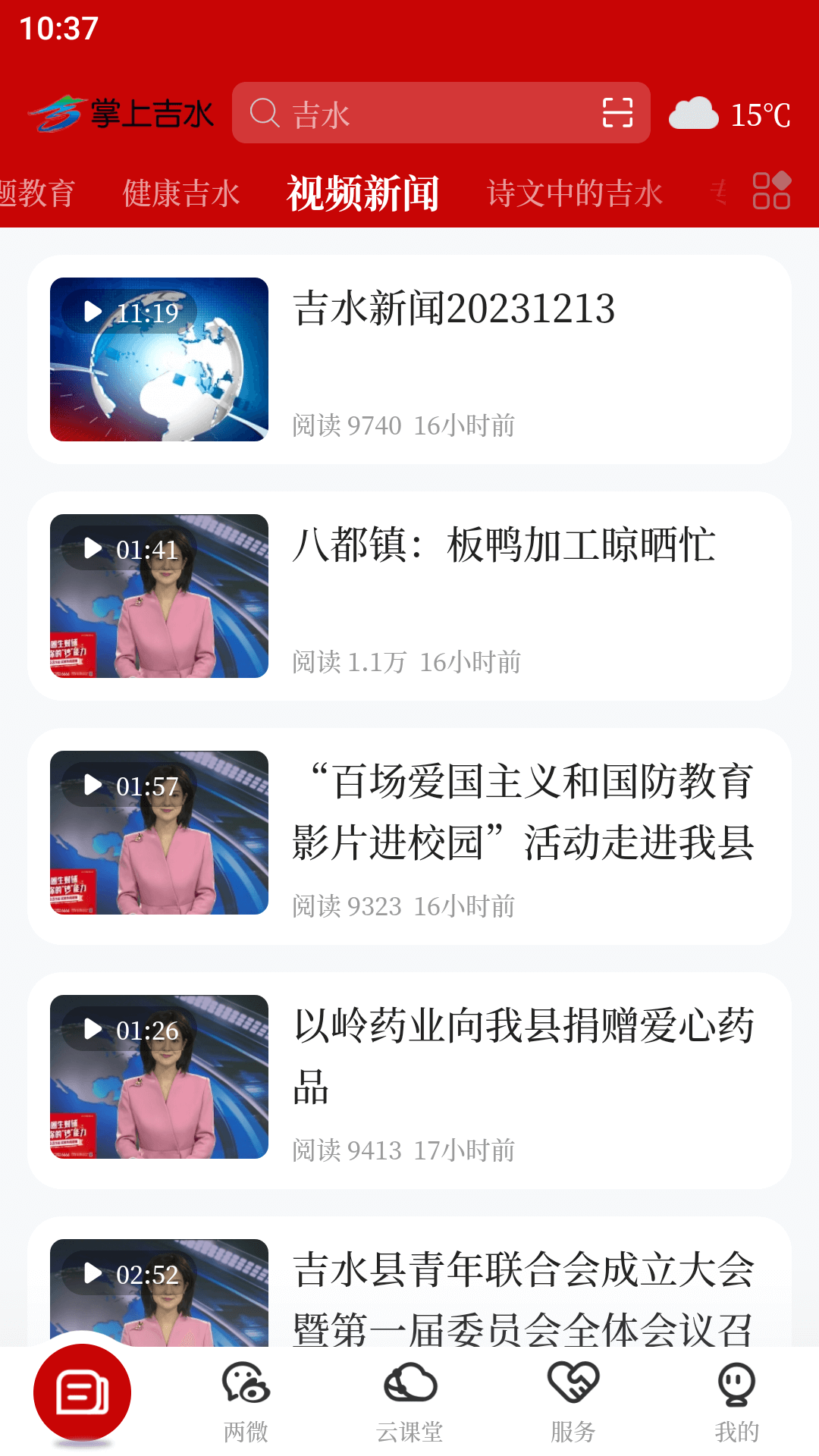Screen dimensions: 819x1456
Task: Click the magnifier icon in the search bar
Action: pos(264,114)
